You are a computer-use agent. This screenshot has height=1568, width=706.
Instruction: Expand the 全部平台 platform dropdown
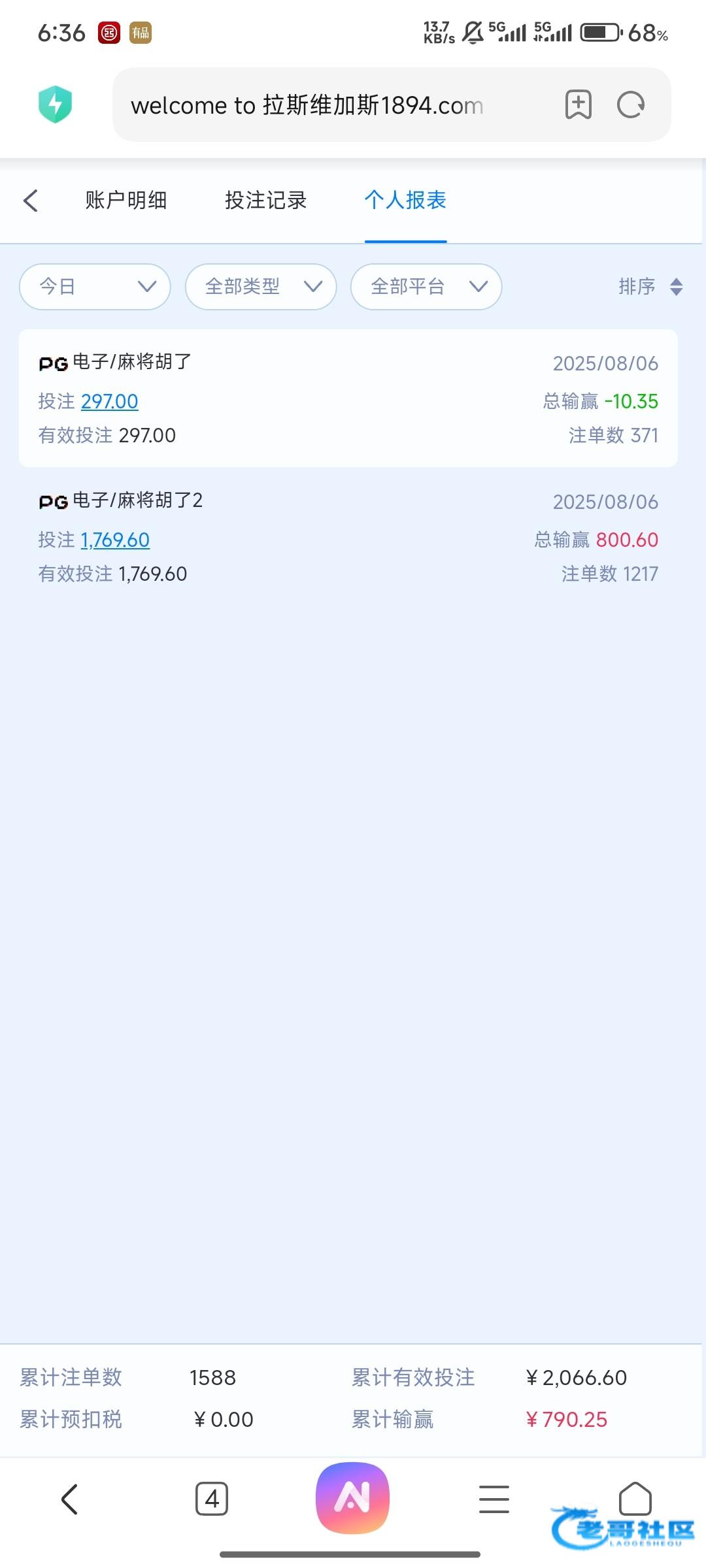coord(426,287)
